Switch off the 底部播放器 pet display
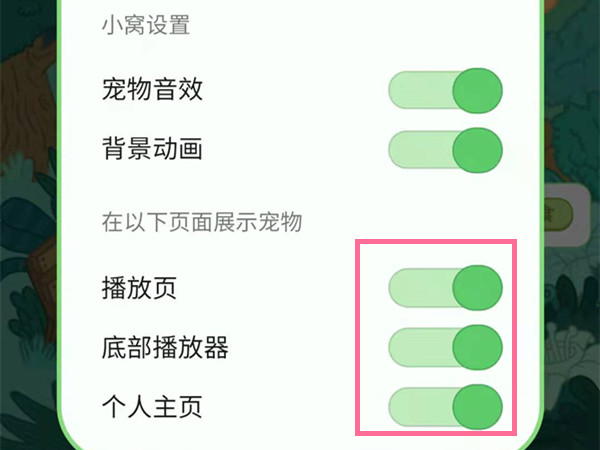Image resolution: width=600 pixels, height=450 pixels. tap(445, 348)
